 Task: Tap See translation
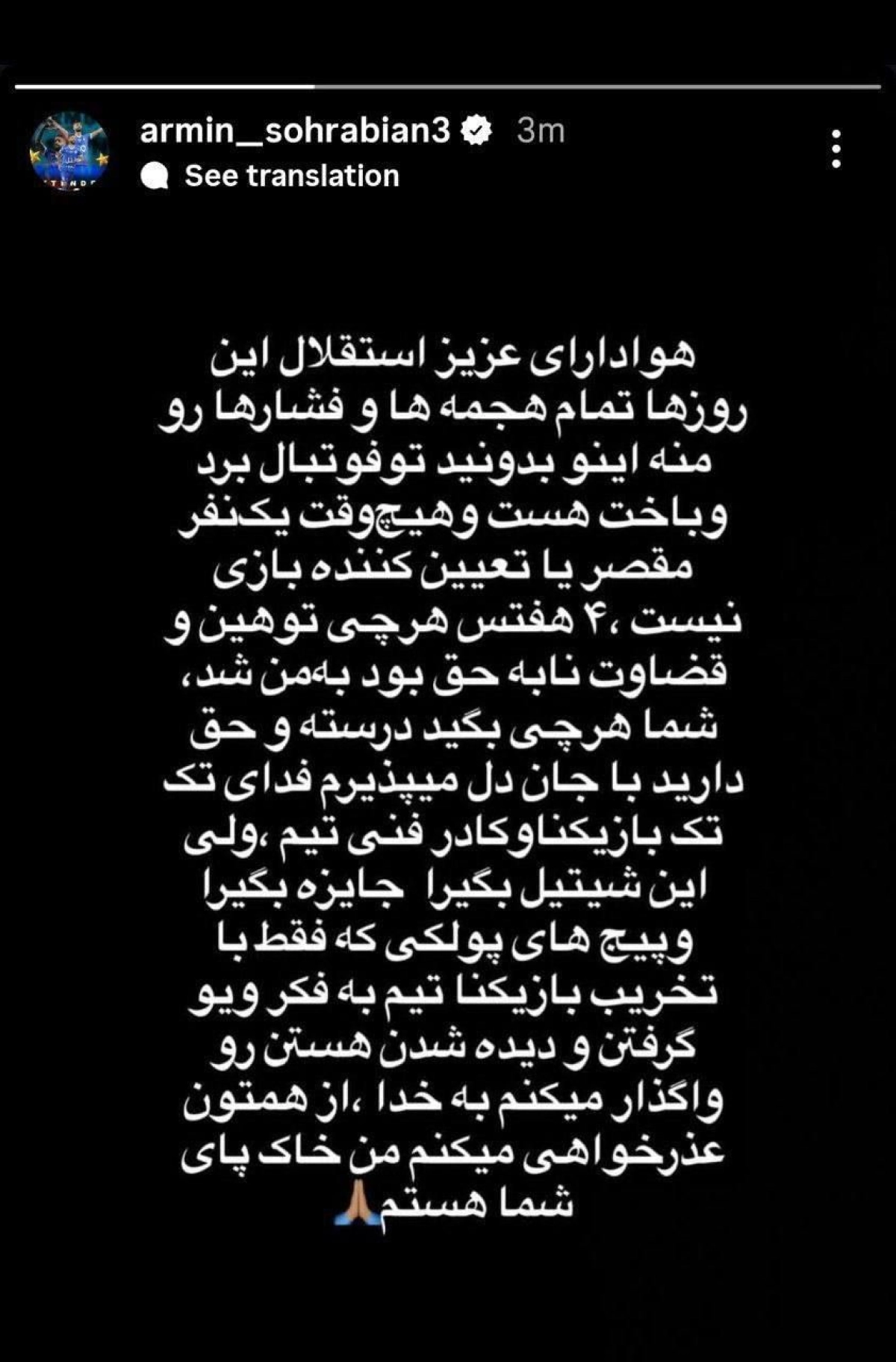(x=291, y=176)
